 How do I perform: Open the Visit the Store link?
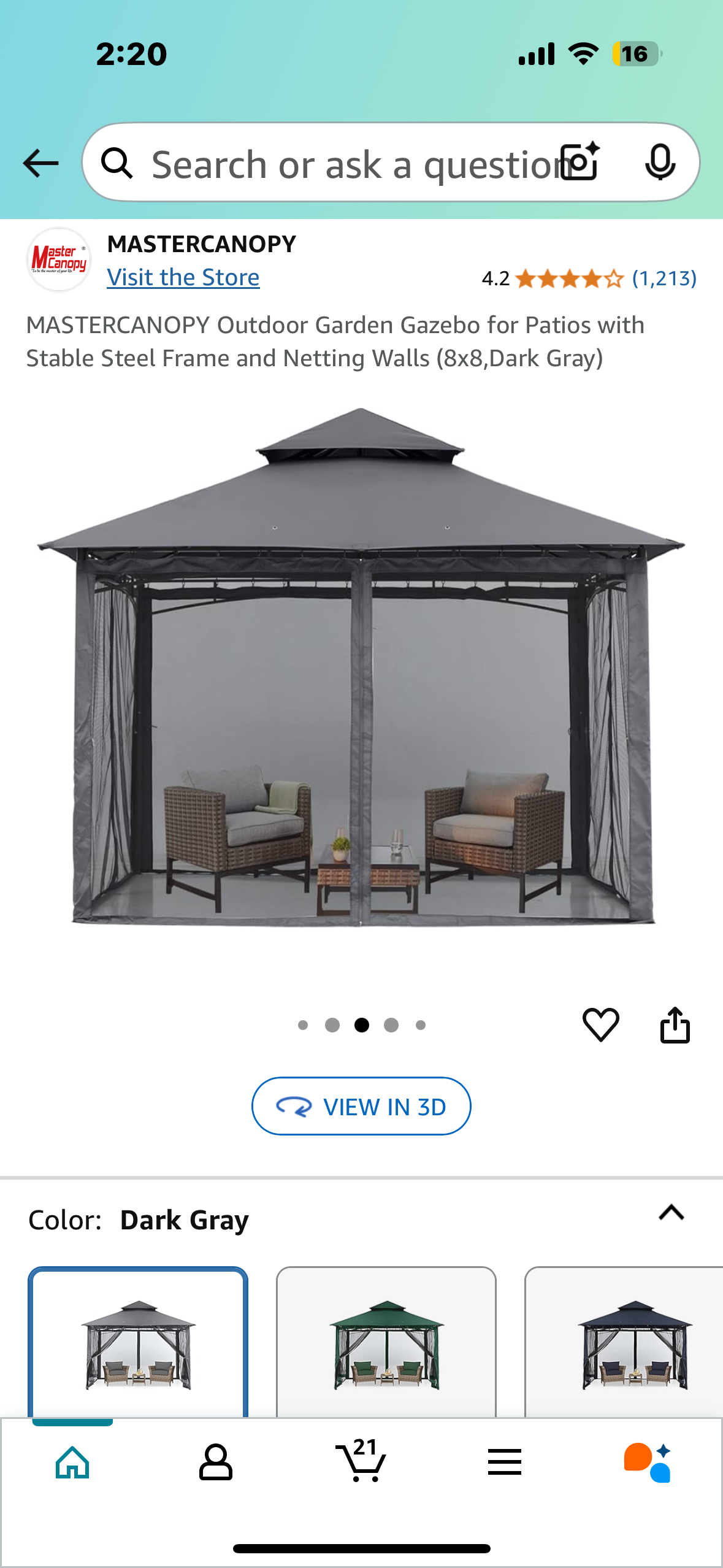(x=183, y=277)
